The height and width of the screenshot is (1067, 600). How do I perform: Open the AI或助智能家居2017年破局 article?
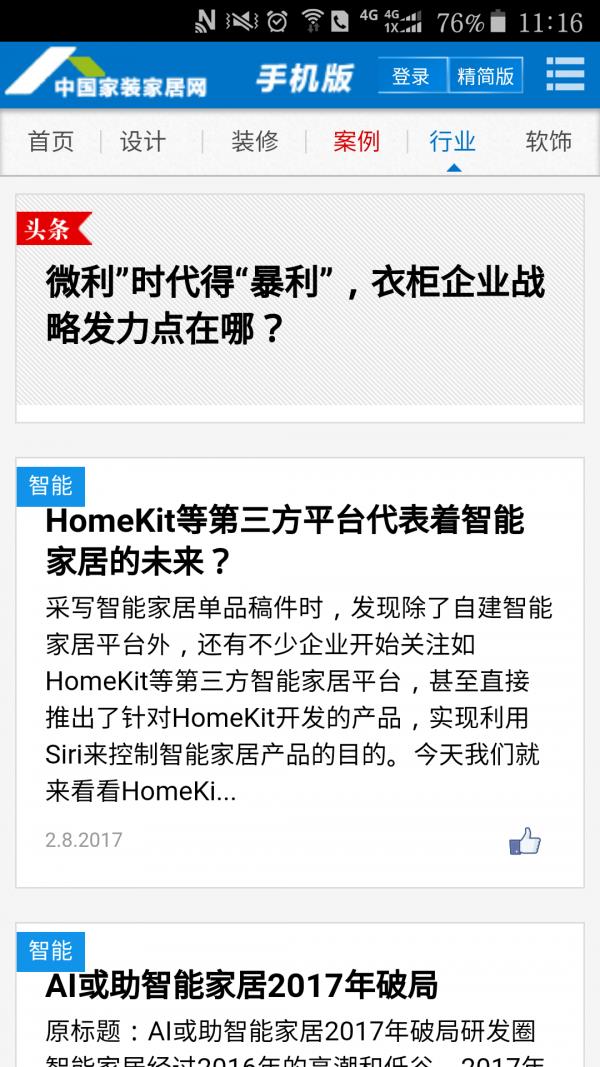pyautogui.click(x=242, y=985)
